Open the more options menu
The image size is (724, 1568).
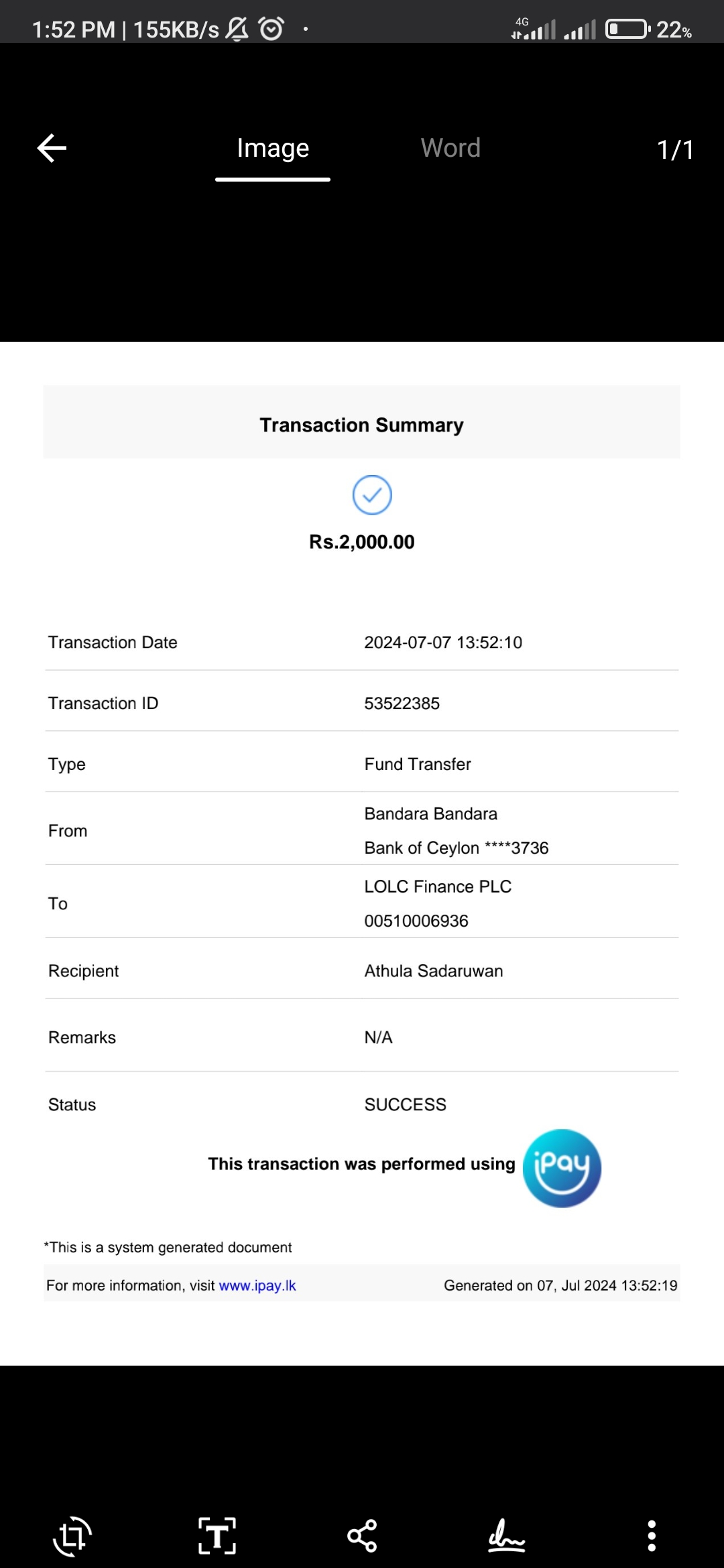pyautogui.click(x=651, y=1535)
